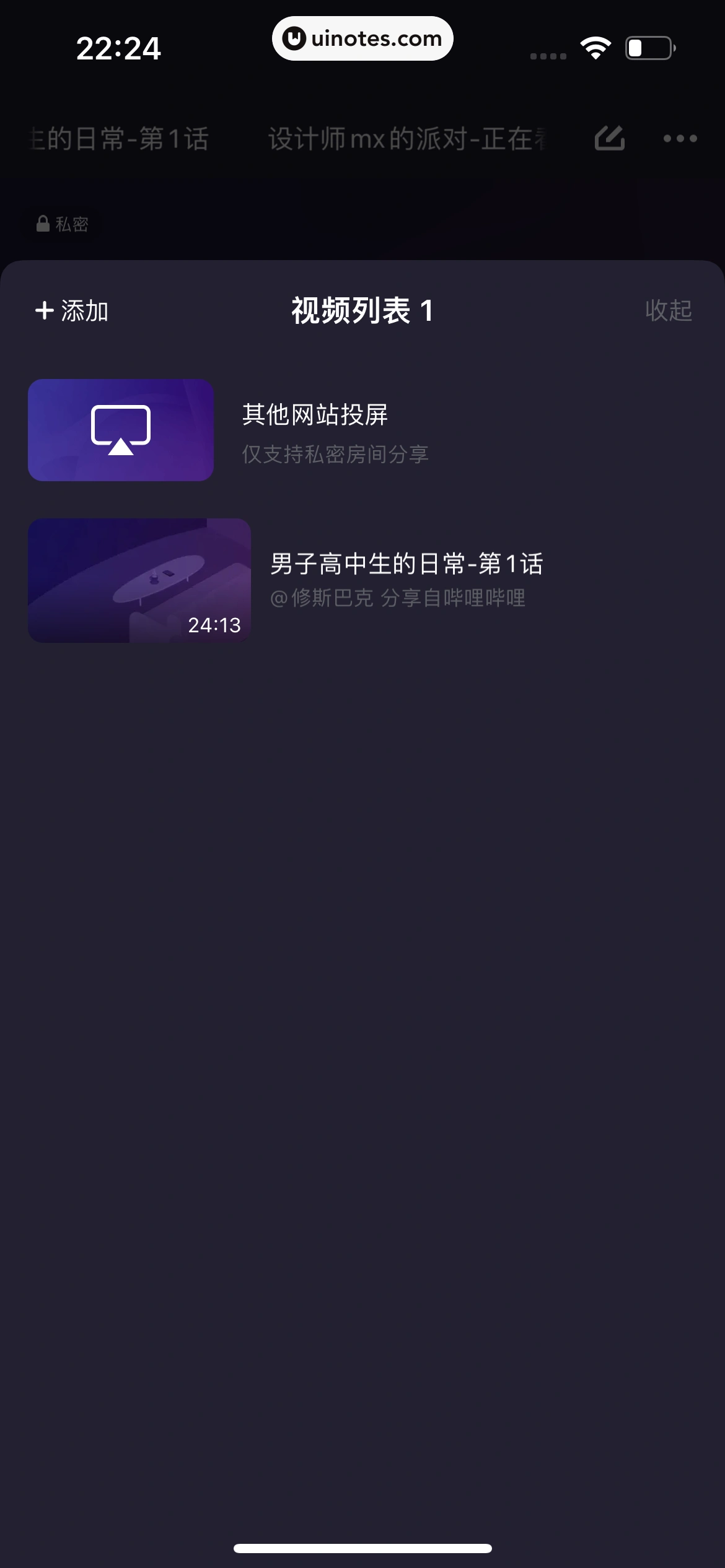Screen dimensions: 725x1568
Task: Tap 添加 to add a video
Action: click(72, 311)
